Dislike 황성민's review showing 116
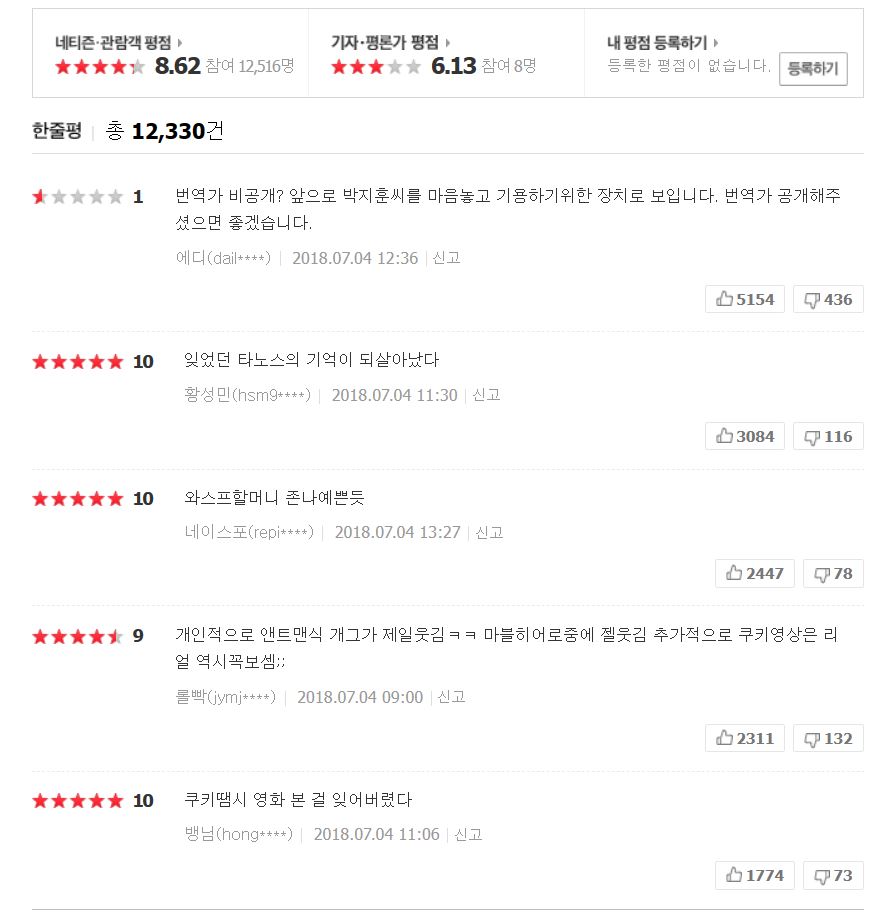This screenshot has width=882, height=923. pyautogui.click(x=828, y=436)
